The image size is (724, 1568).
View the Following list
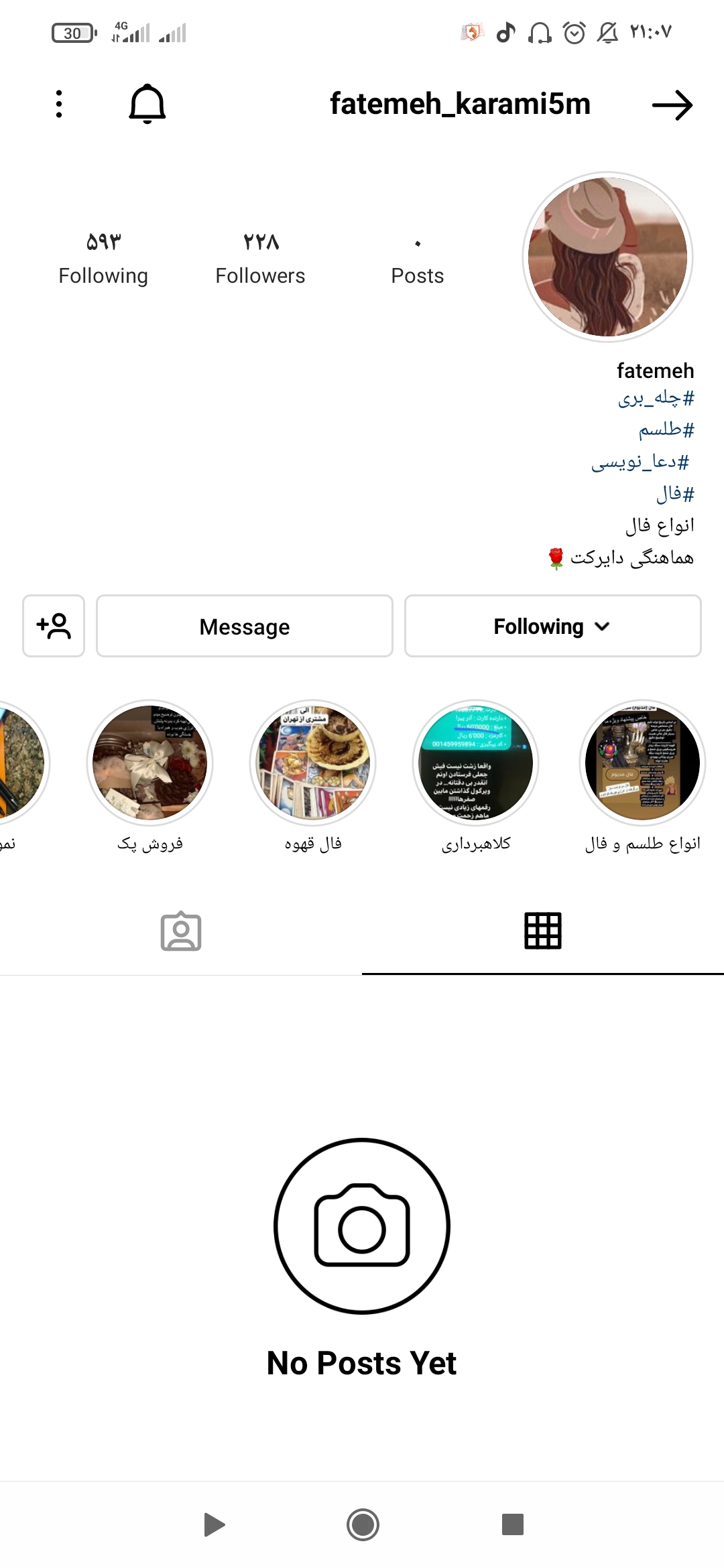[x=103, y=259]
